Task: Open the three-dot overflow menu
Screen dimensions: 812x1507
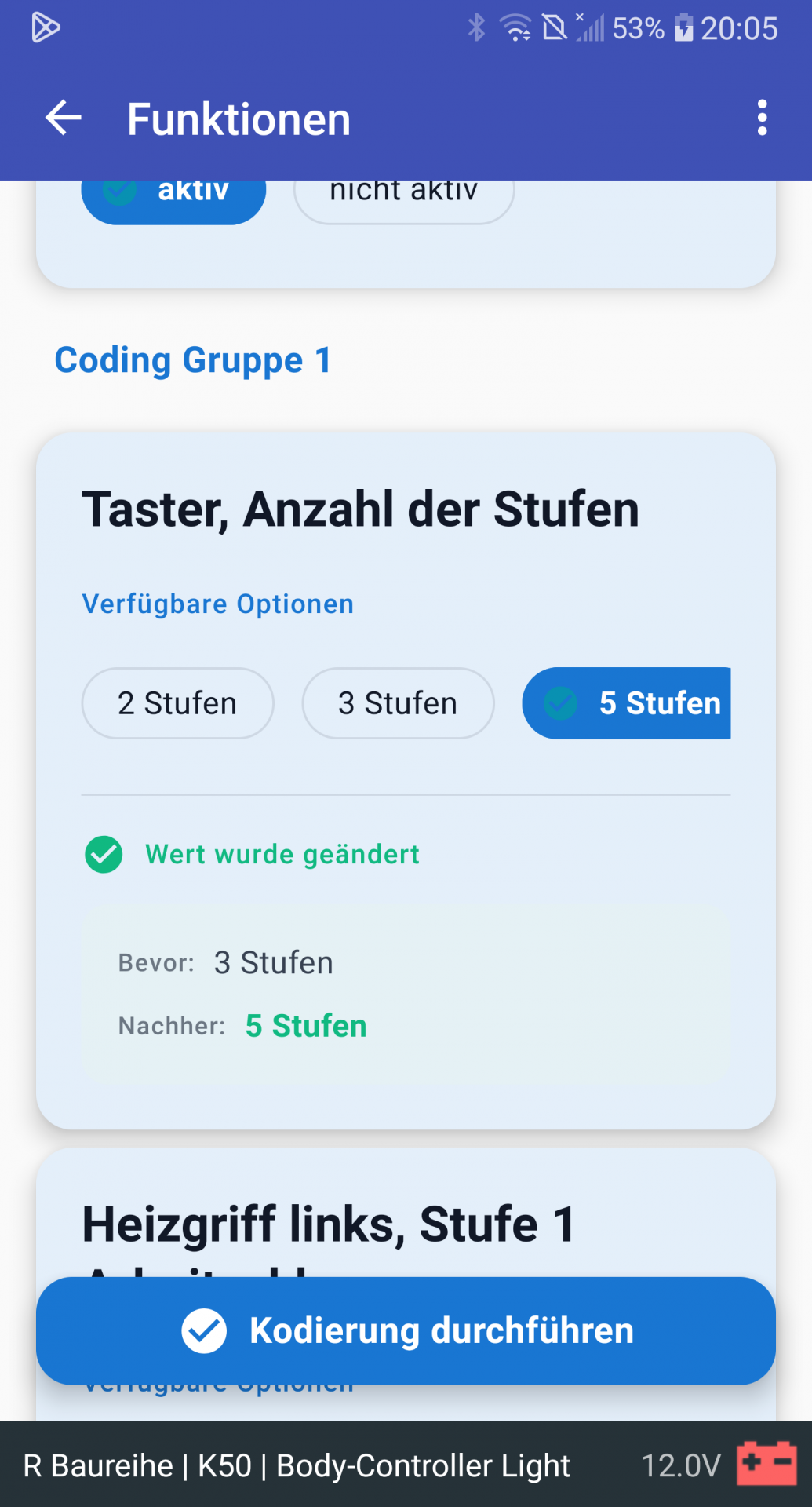Action: coord(762,118)
